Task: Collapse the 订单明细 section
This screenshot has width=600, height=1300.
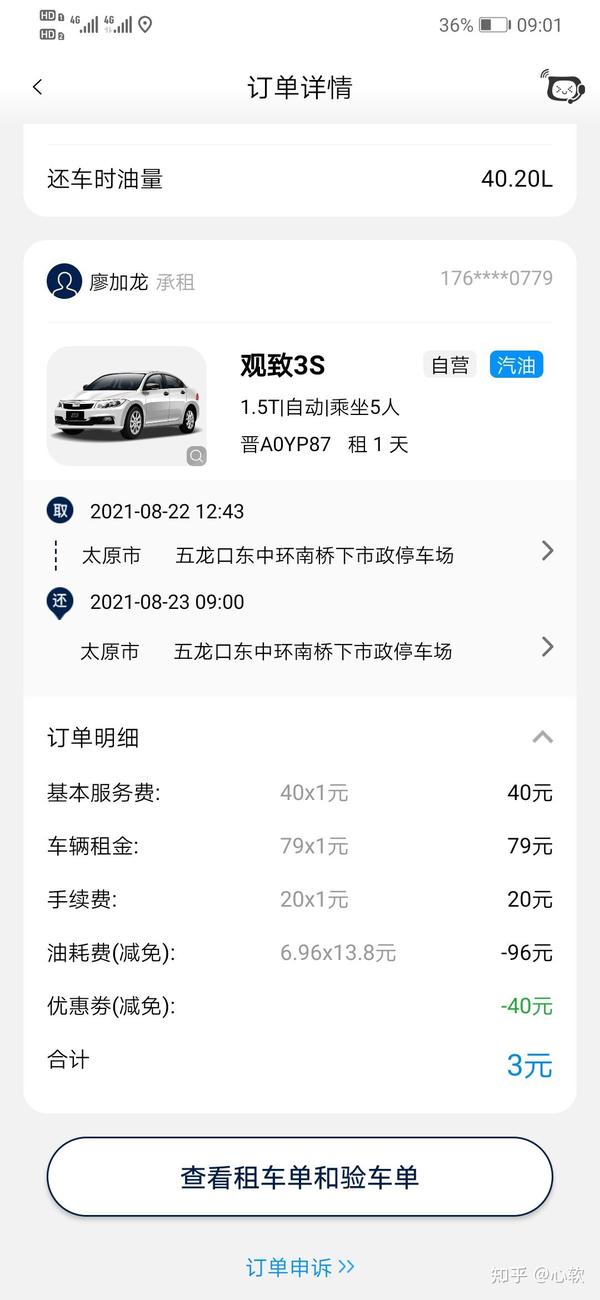Action: coord(542,738)
